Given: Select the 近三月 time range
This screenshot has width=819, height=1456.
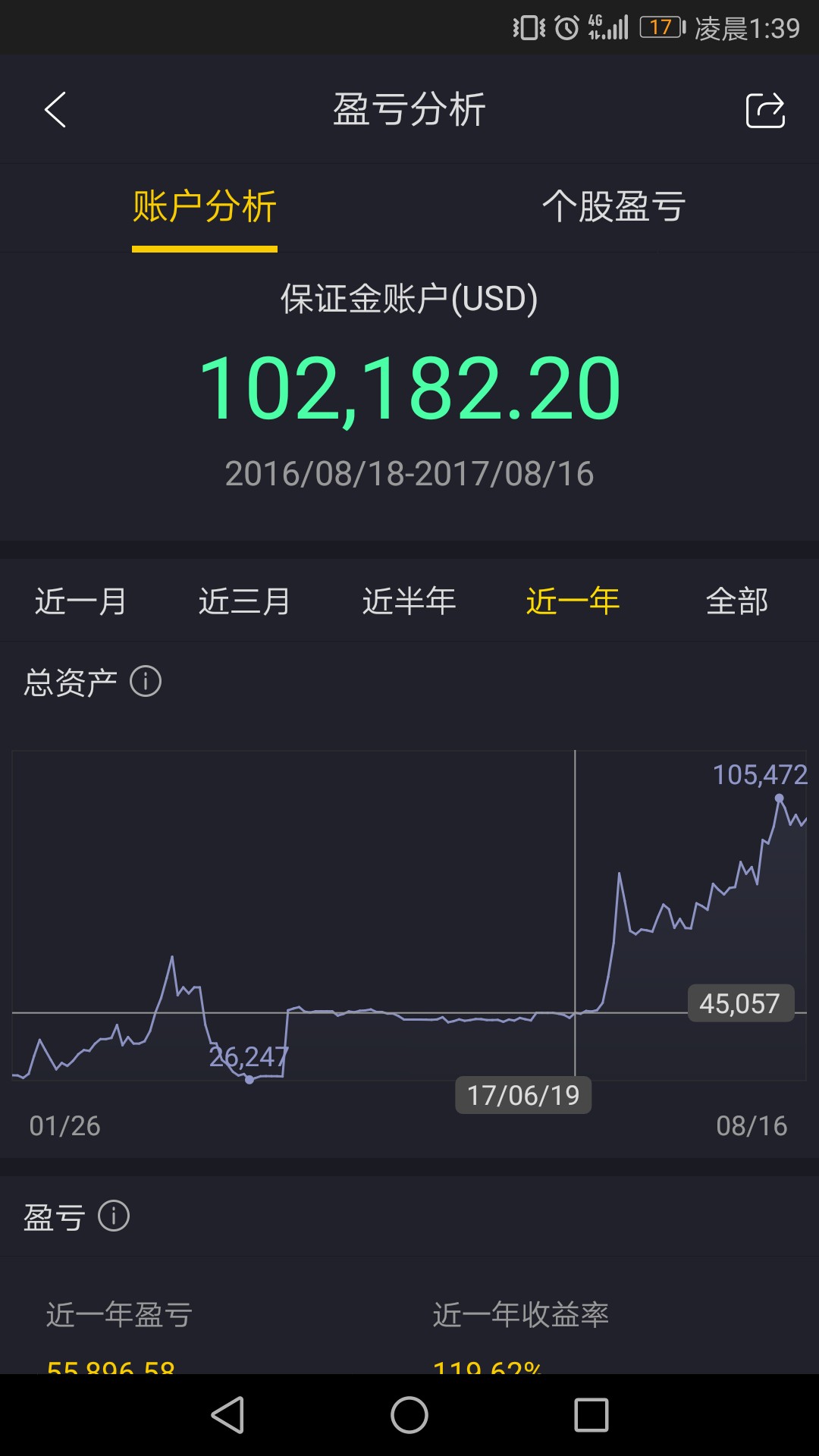Looking at the screenshot, I should (245, 601).
